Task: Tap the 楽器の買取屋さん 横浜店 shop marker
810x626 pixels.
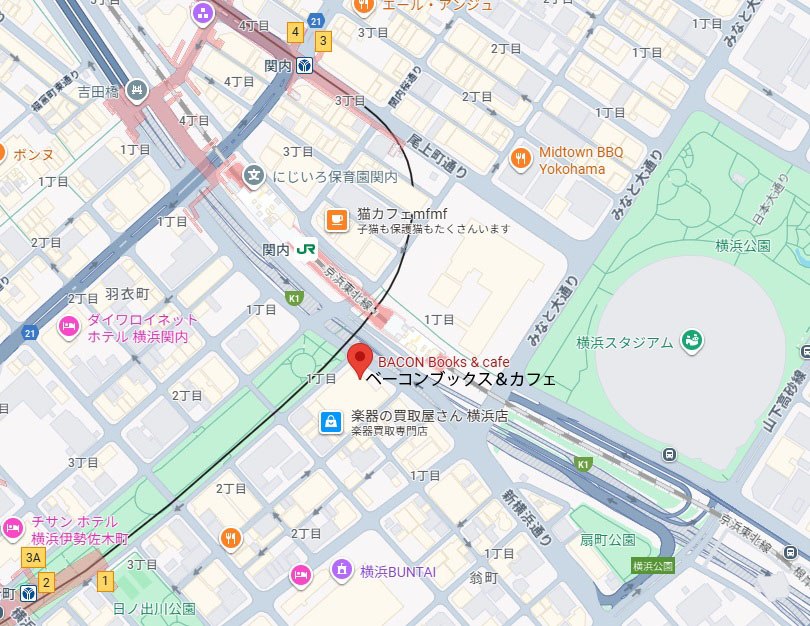Action: (329, 423)
